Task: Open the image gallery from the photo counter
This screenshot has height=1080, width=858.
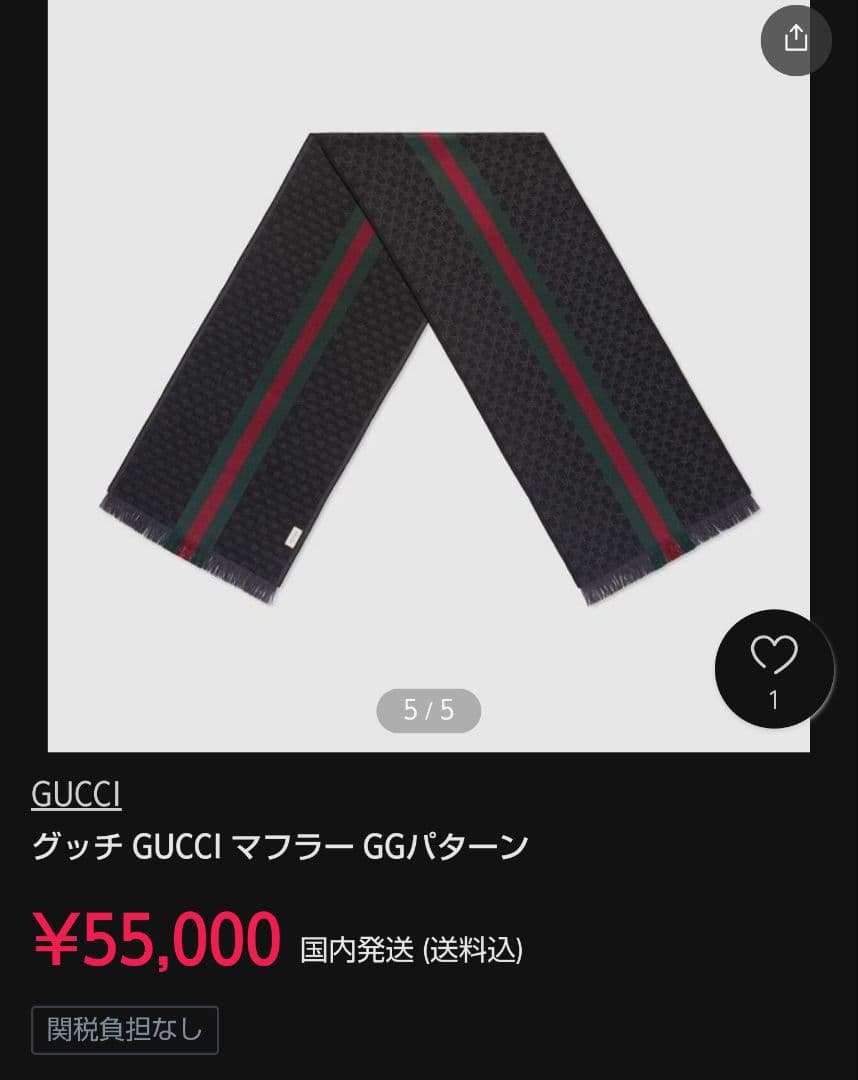Action: [x=428, y=710]
